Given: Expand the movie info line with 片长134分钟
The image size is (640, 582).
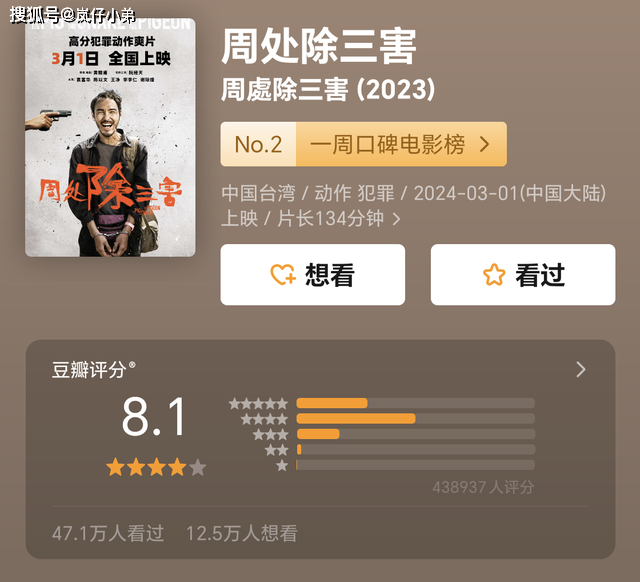Looking at the screenshot, I should (396, 218).
